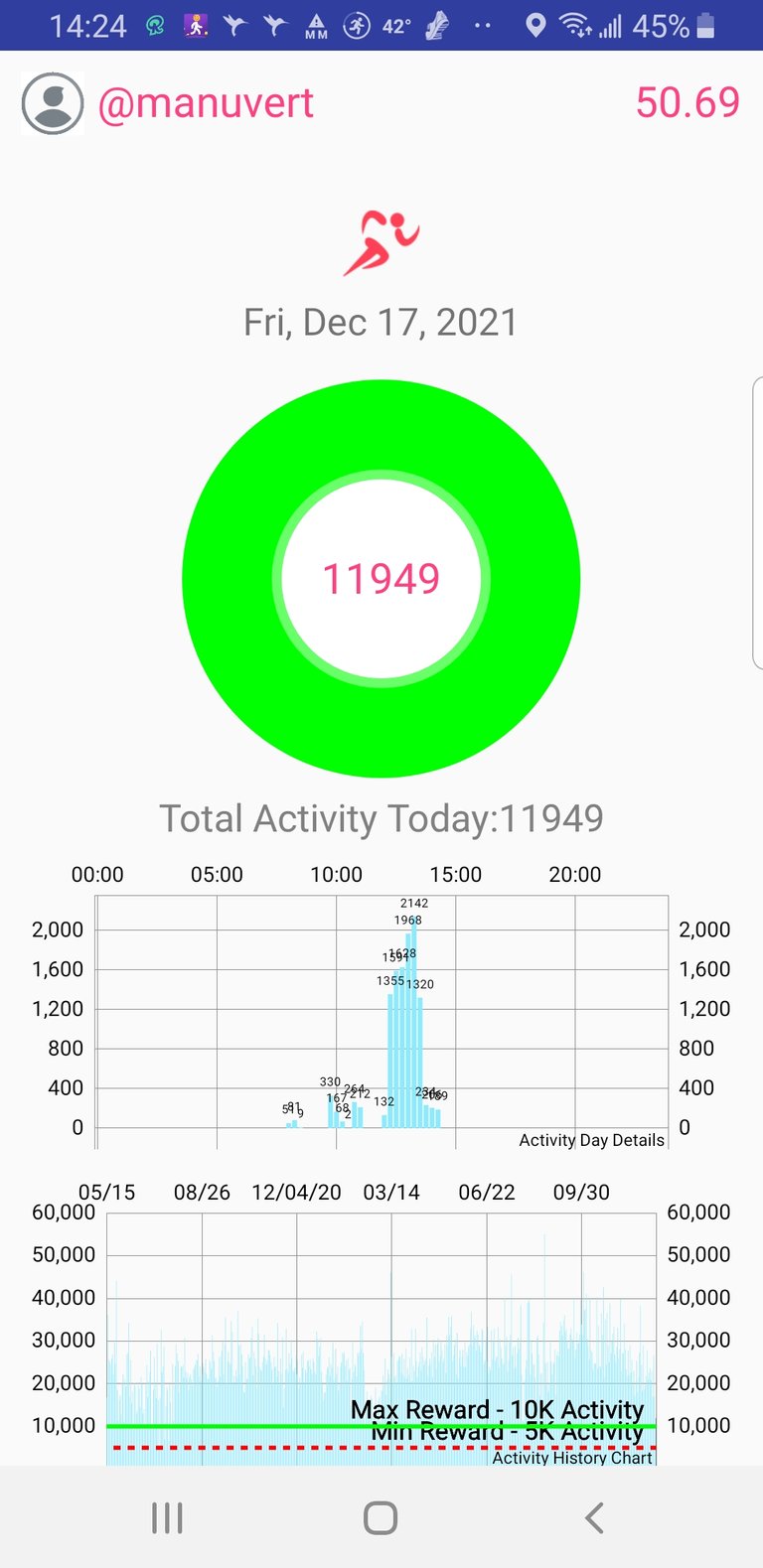Tap the red running activity icon
Screen dimensions: 763x1568
pos(381,242)
